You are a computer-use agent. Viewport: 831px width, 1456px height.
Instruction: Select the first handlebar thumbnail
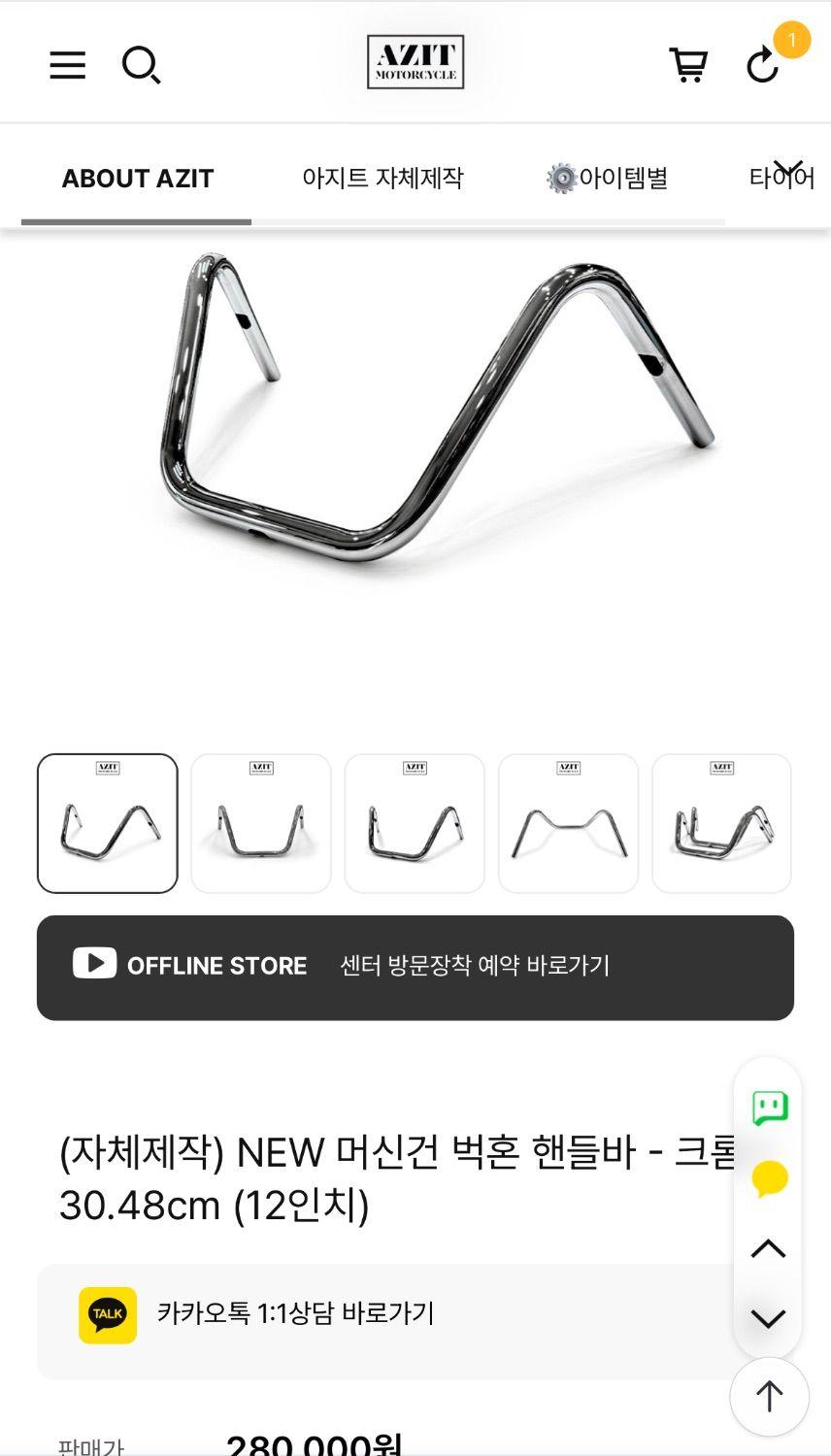pyautogui.click(x=108, y=823)
